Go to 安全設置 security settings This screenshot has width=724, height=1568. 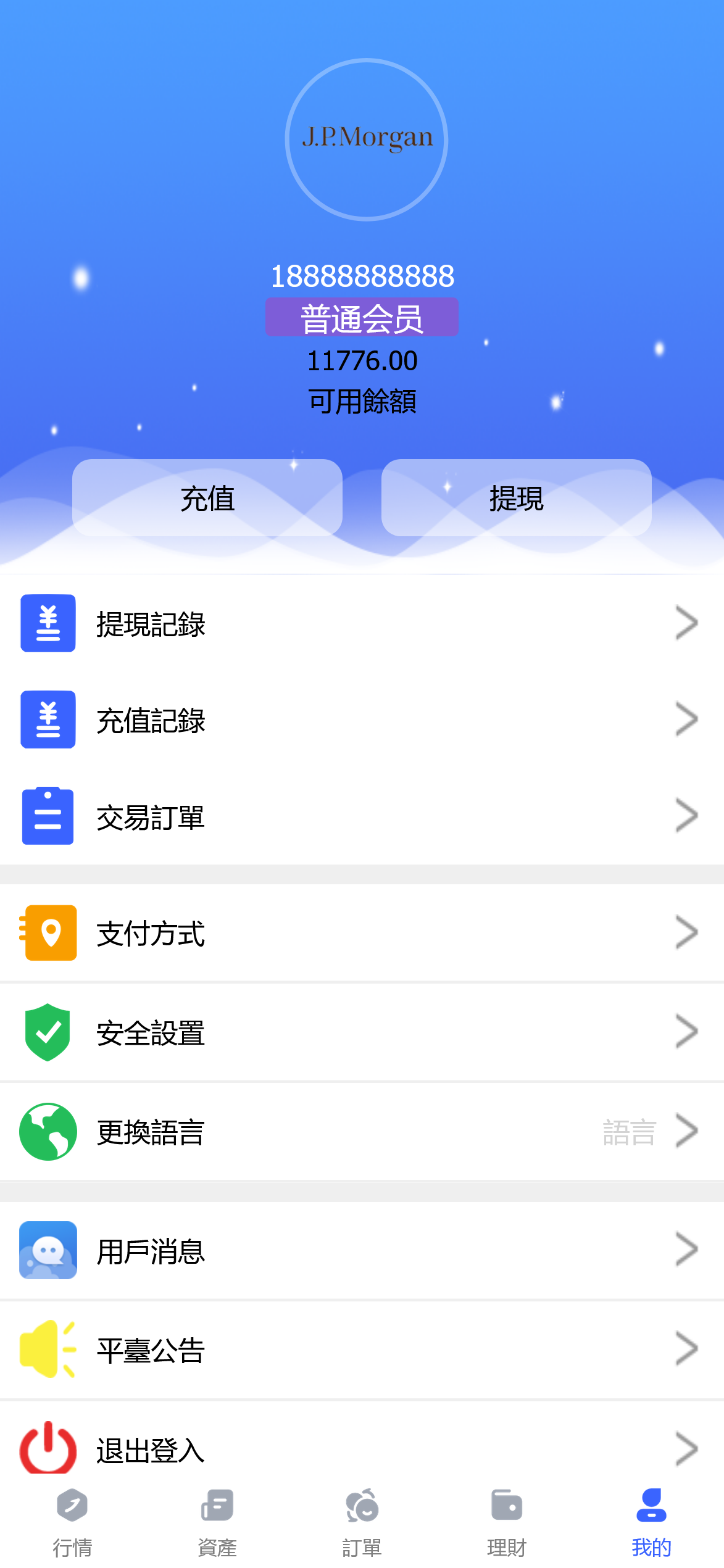coord(362,1032)
